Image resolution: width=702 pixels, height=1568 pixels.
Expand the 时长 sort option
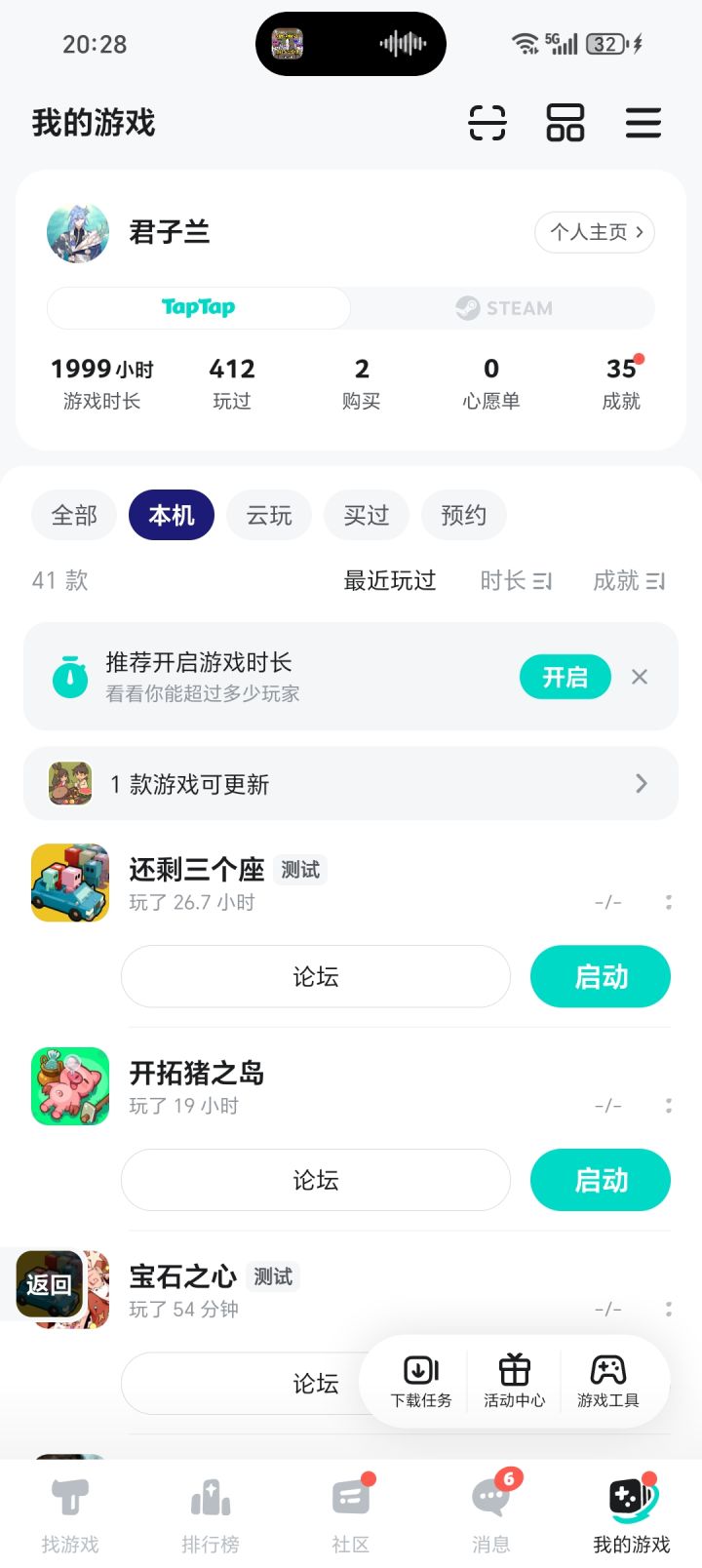click(x=516, y=580)
